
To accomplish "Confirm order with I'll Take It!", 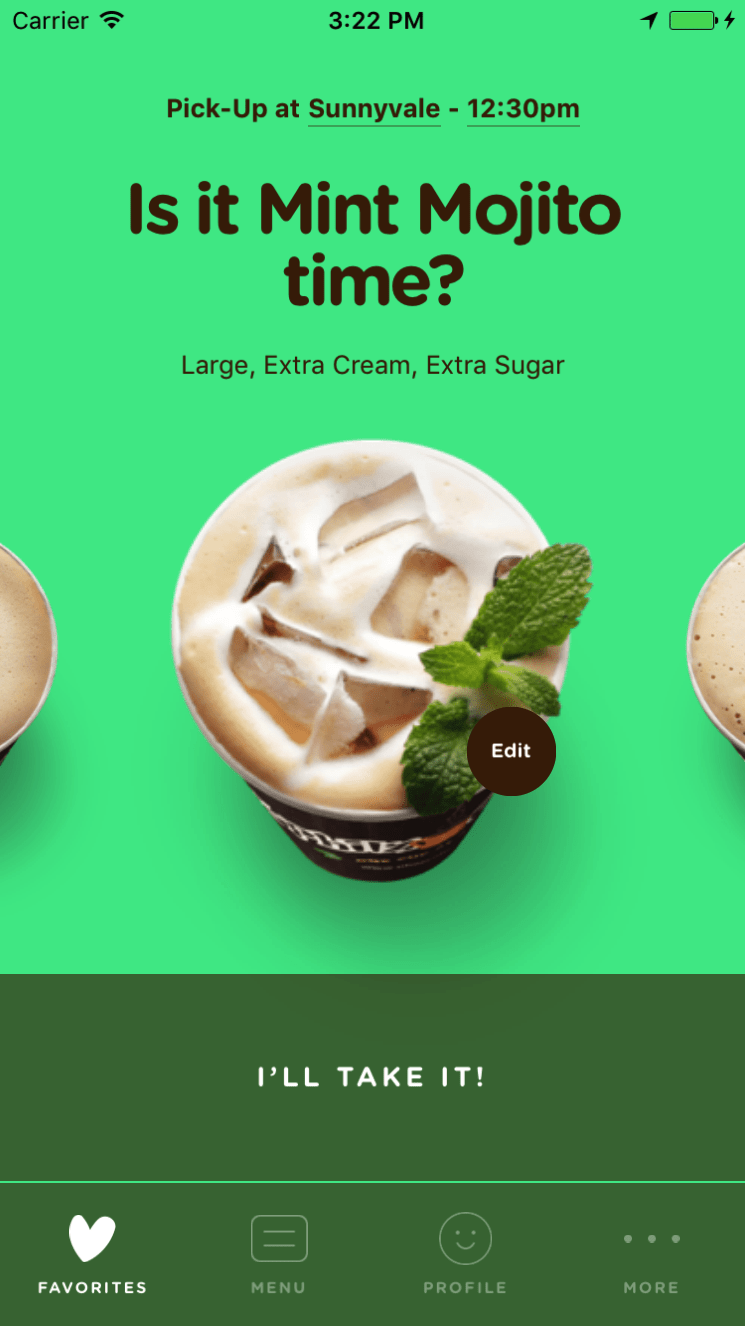I will (372, 1077).
